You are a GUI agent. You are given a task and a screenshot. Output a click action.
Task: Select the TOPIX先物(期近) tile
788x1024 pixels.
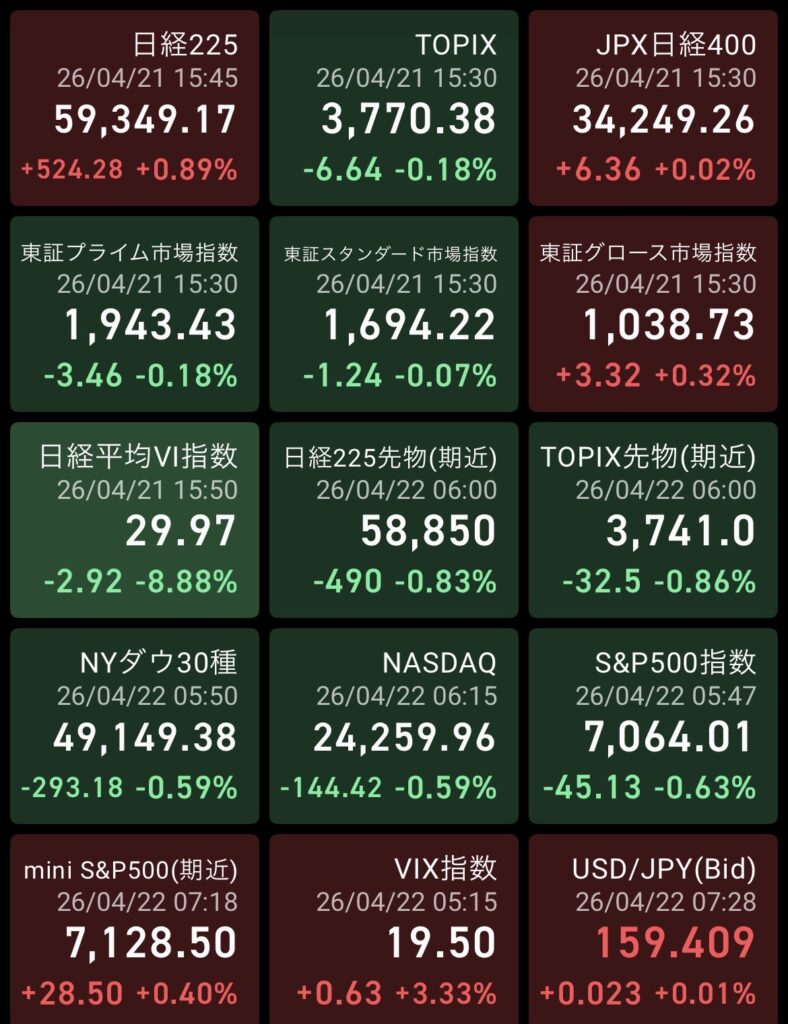(653, 520)
